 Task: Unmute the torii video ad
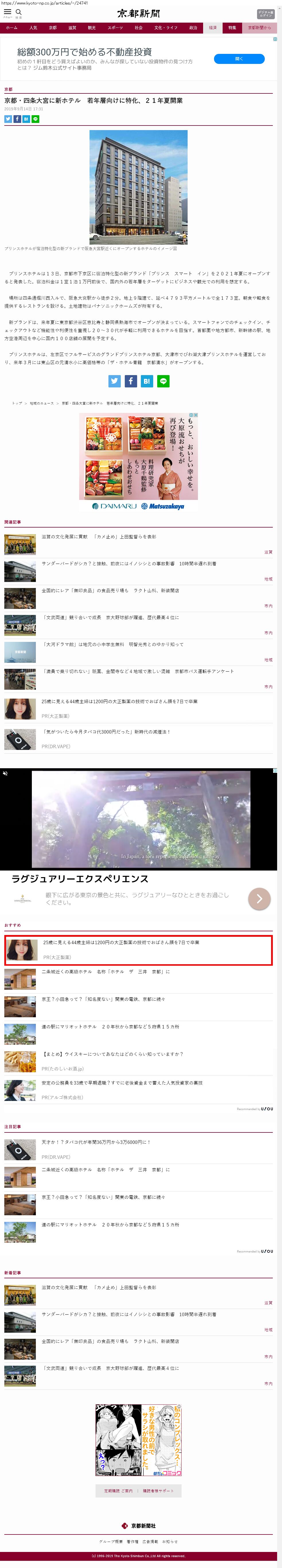(x=5, y=773)
